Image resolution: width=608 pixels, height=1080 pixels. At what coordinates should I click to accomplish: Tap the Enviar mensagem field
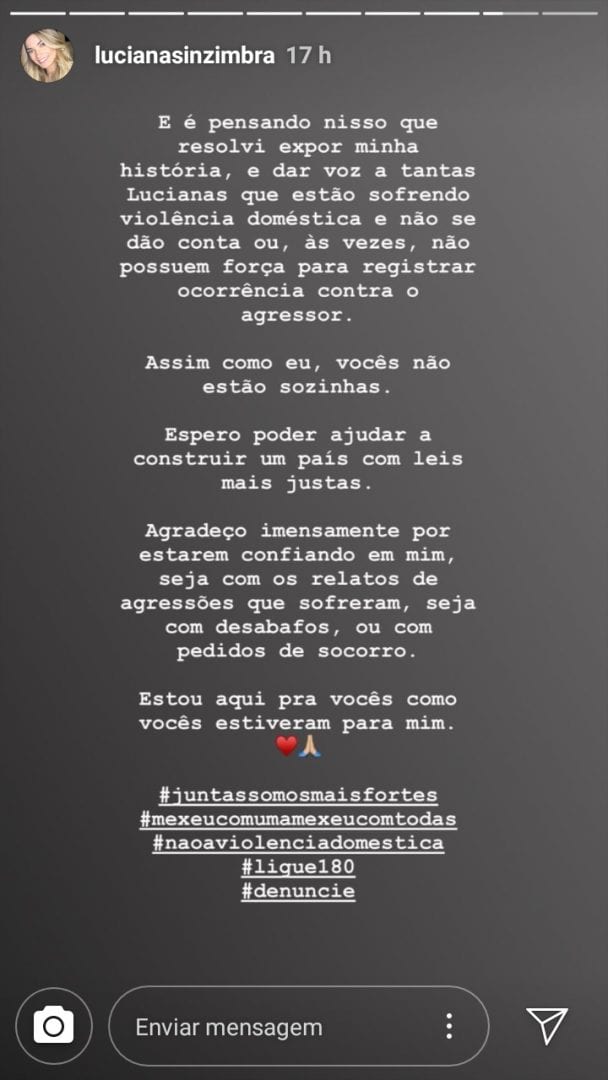(x=270, y=1026)
